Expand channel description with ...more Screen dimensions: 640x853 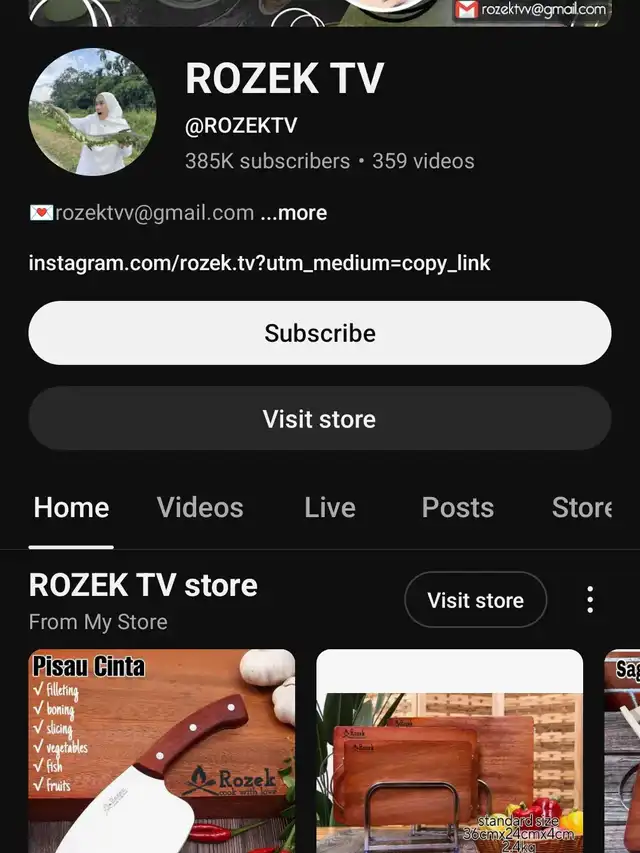click(x=293, y=213)
